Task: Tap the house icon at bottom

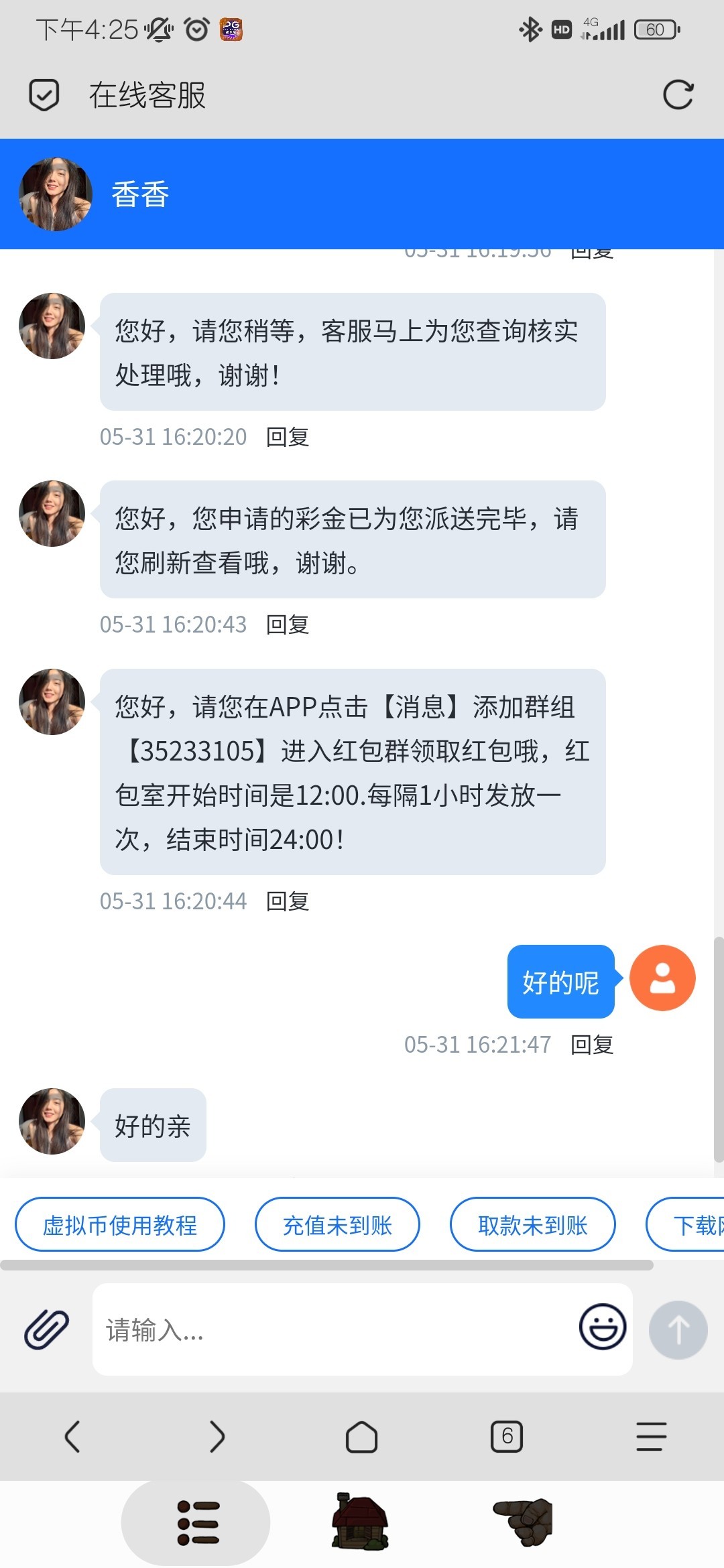Action: point(360,1522)
